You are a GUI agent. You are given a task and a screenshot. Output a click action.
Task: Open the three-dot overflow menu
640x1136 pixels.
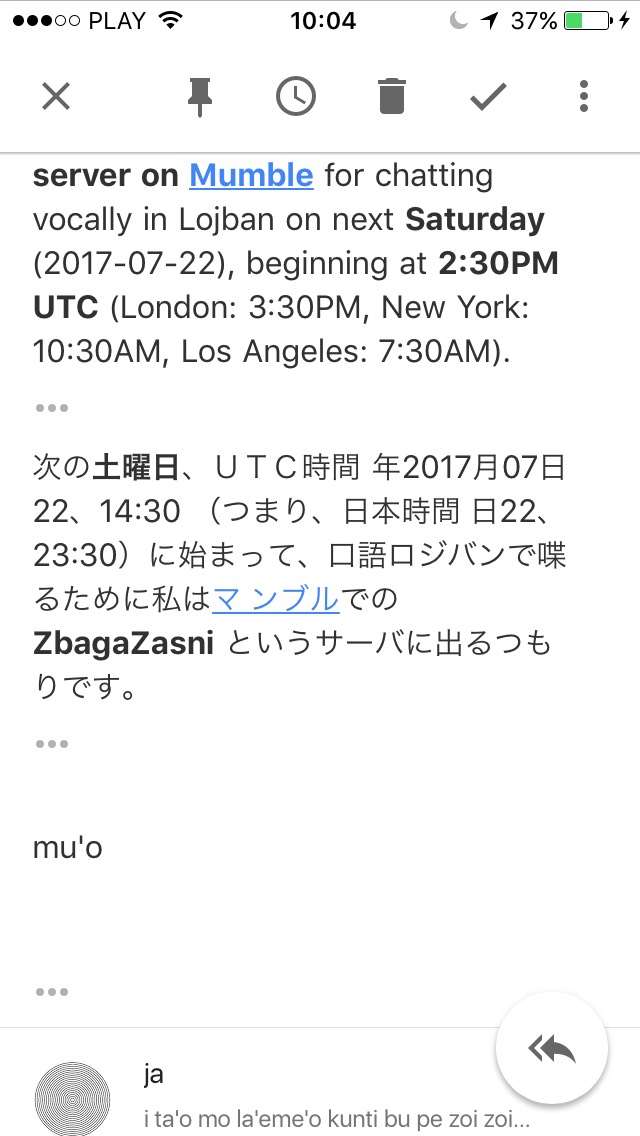(x=583, y=96)
